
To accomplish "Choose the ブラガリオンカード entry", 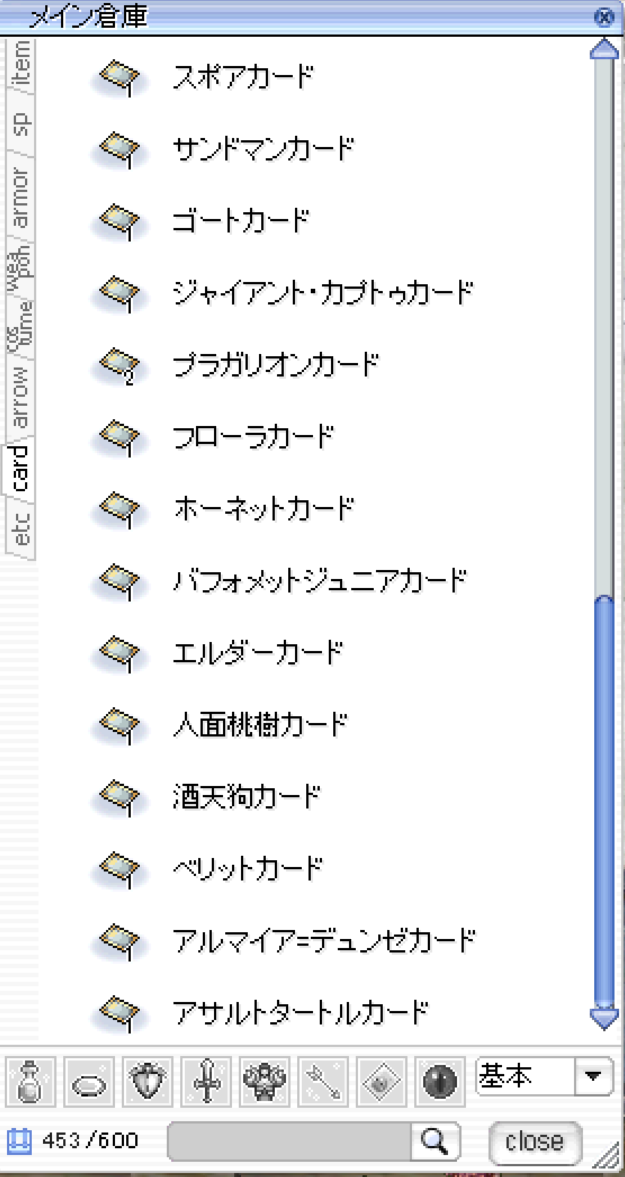I will 275,365.
